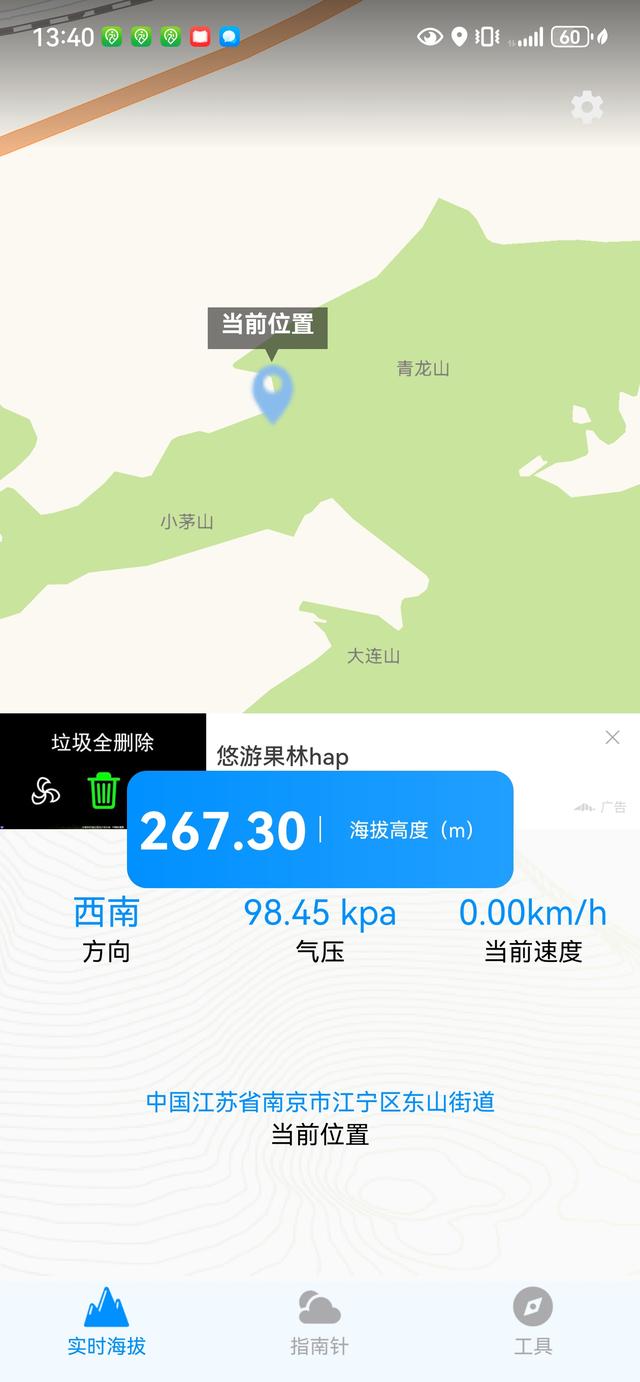Open the 工具 tab
This screenshot has height=1382, width=640.
pos(533,1322)
